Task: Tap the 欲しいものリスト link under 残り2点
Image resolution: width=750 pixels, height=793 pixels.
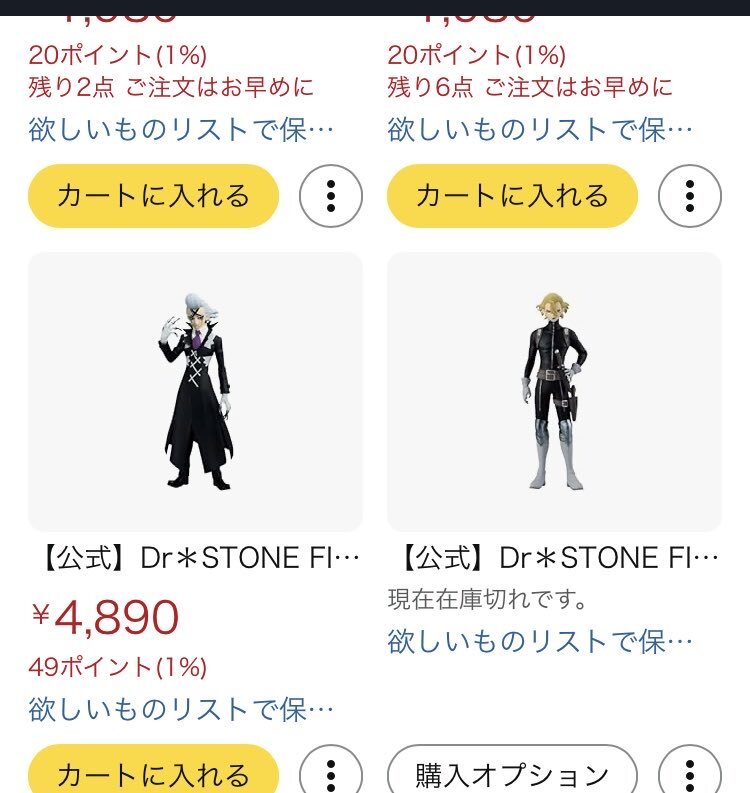Action: coord(181,129)
